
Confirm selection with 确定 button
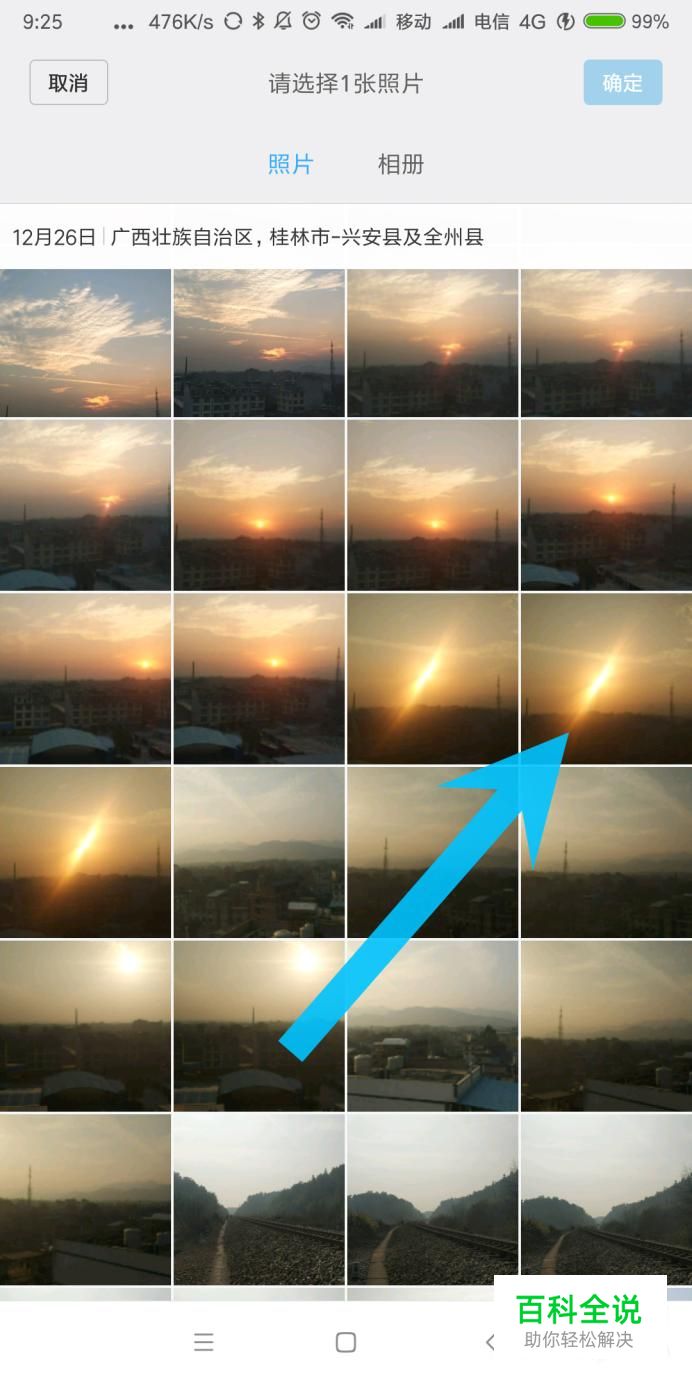point(622,83)
